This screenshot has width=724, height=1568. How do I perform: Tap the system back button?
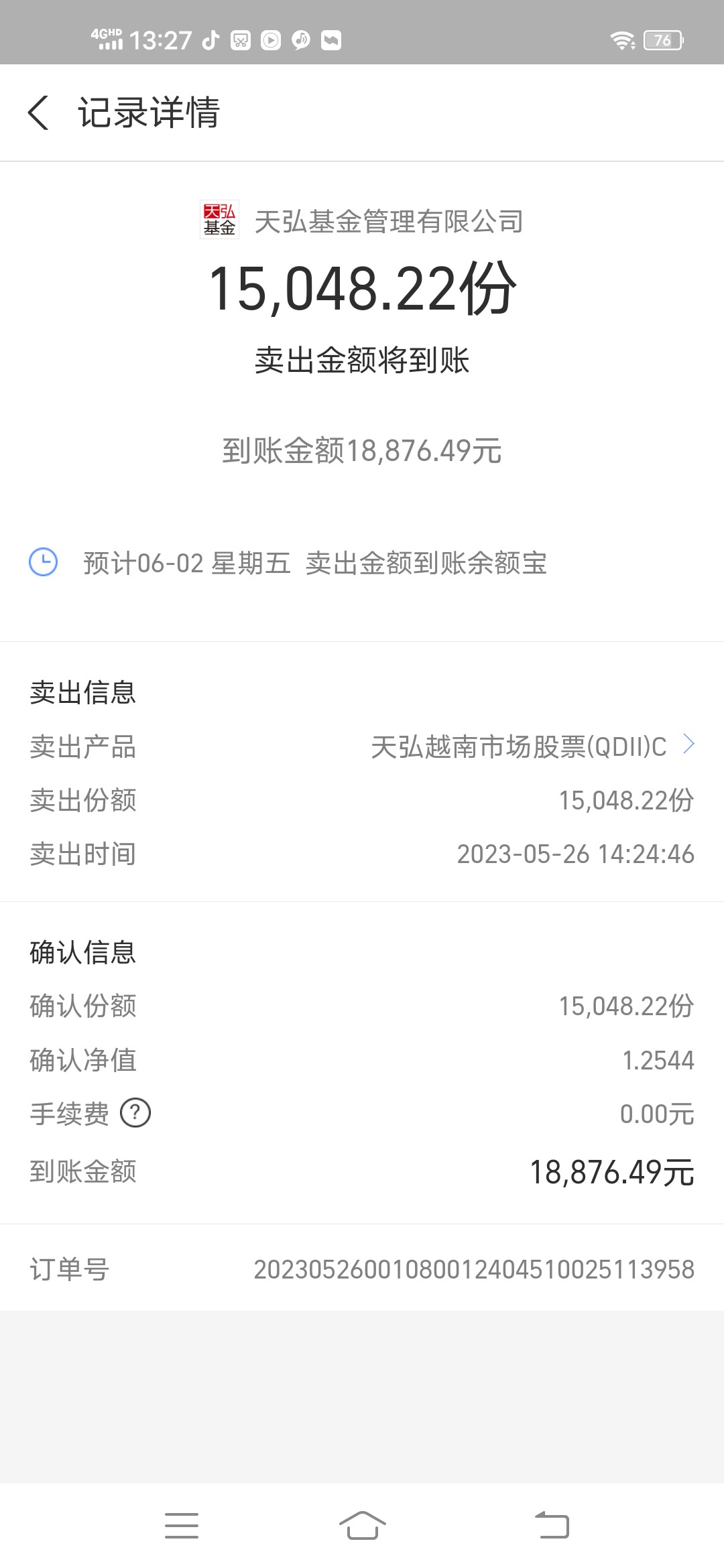552,1525
